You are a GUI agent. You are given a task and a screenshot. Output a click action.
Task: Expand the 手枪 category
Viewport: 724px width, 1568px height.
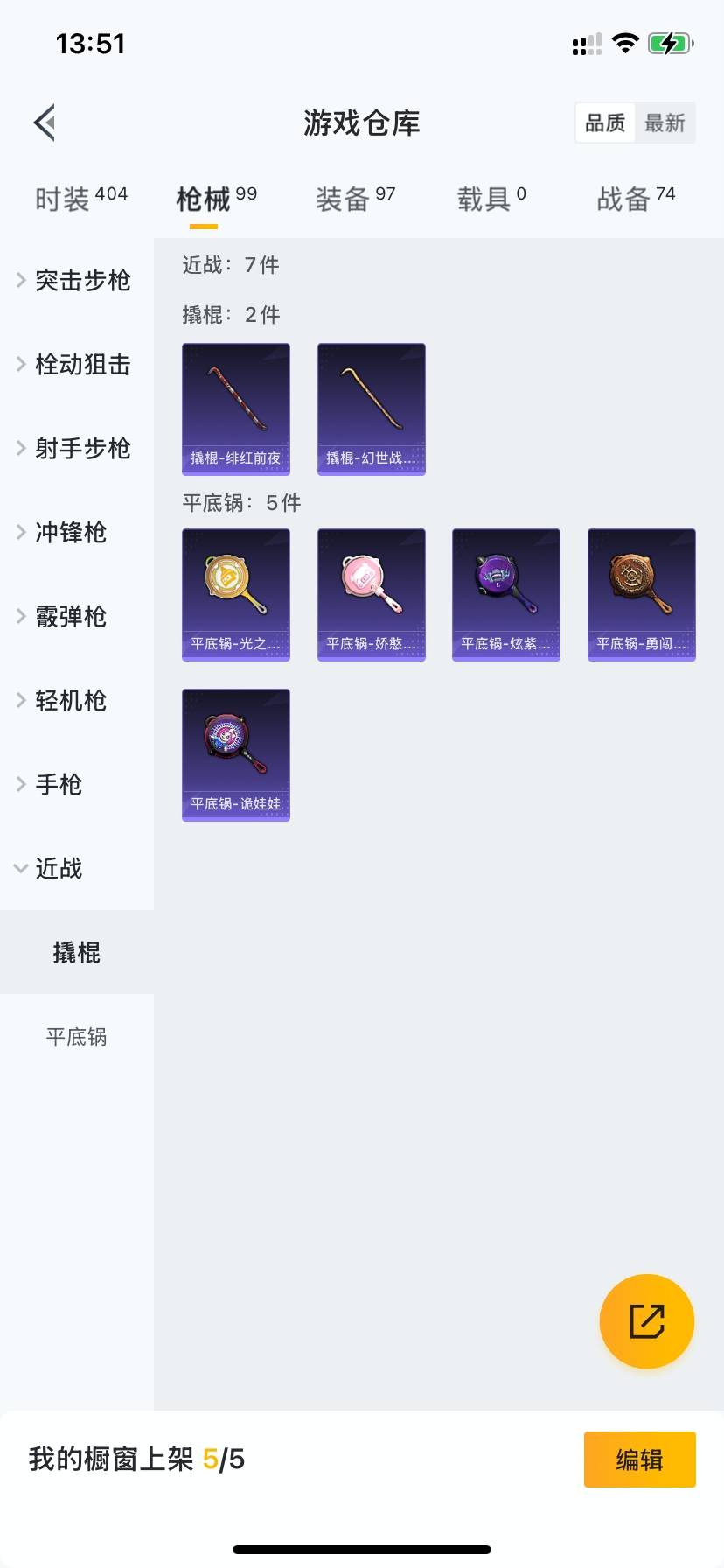(77, 784)
